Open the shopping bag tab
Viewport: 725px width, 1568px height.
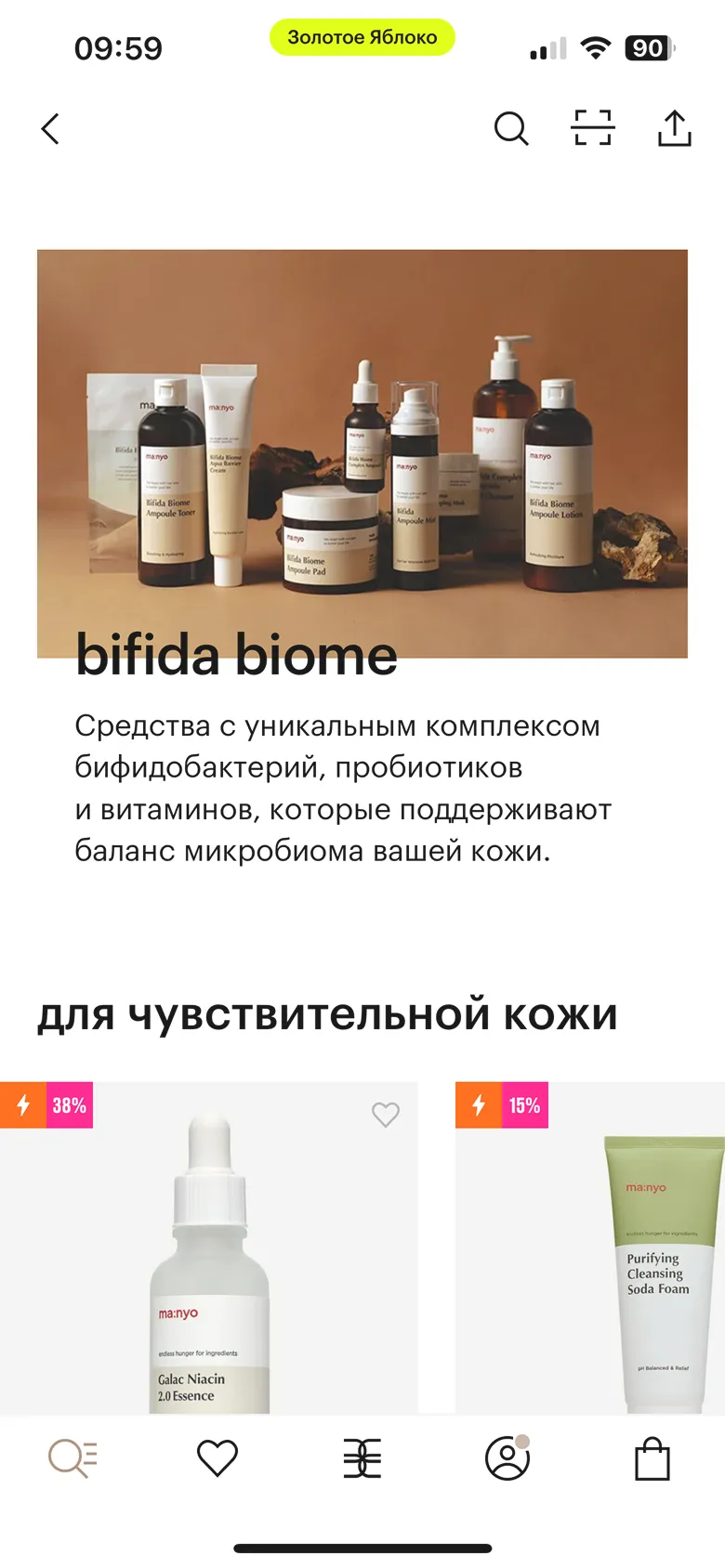pyautogui.click(x=652, y=1458)
